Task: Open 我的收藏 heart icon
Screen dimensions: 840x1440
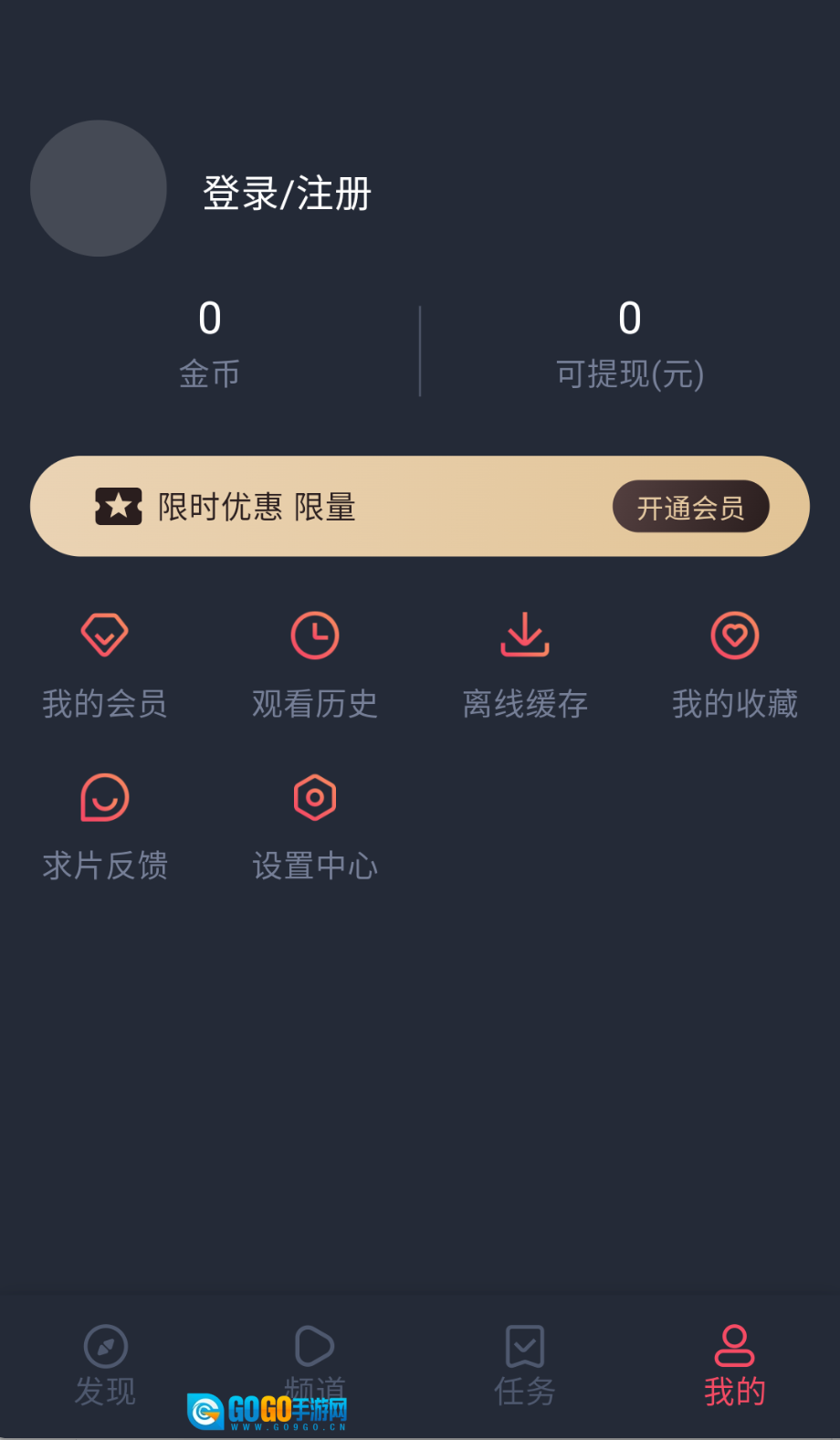Action: 734,634
